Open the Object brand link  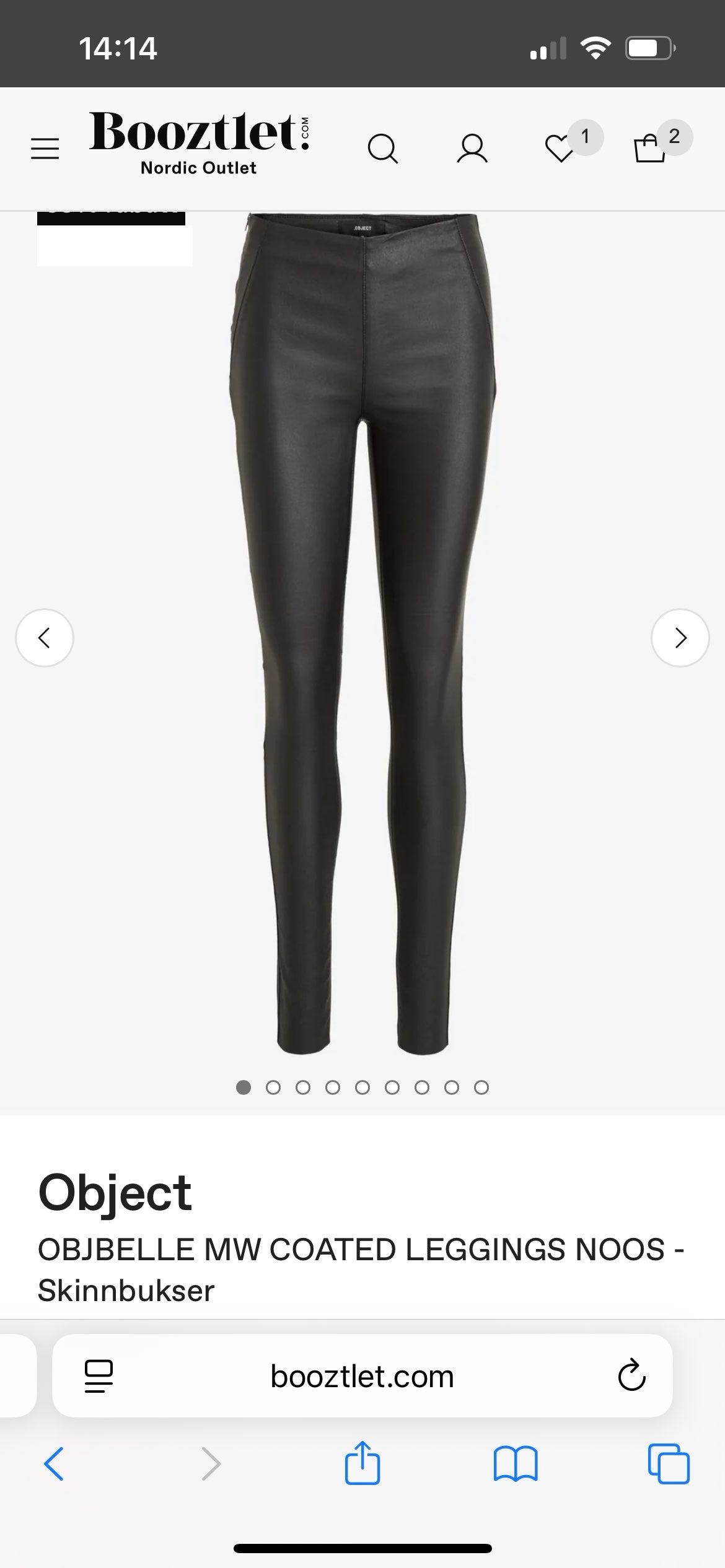click(115, 1192)
